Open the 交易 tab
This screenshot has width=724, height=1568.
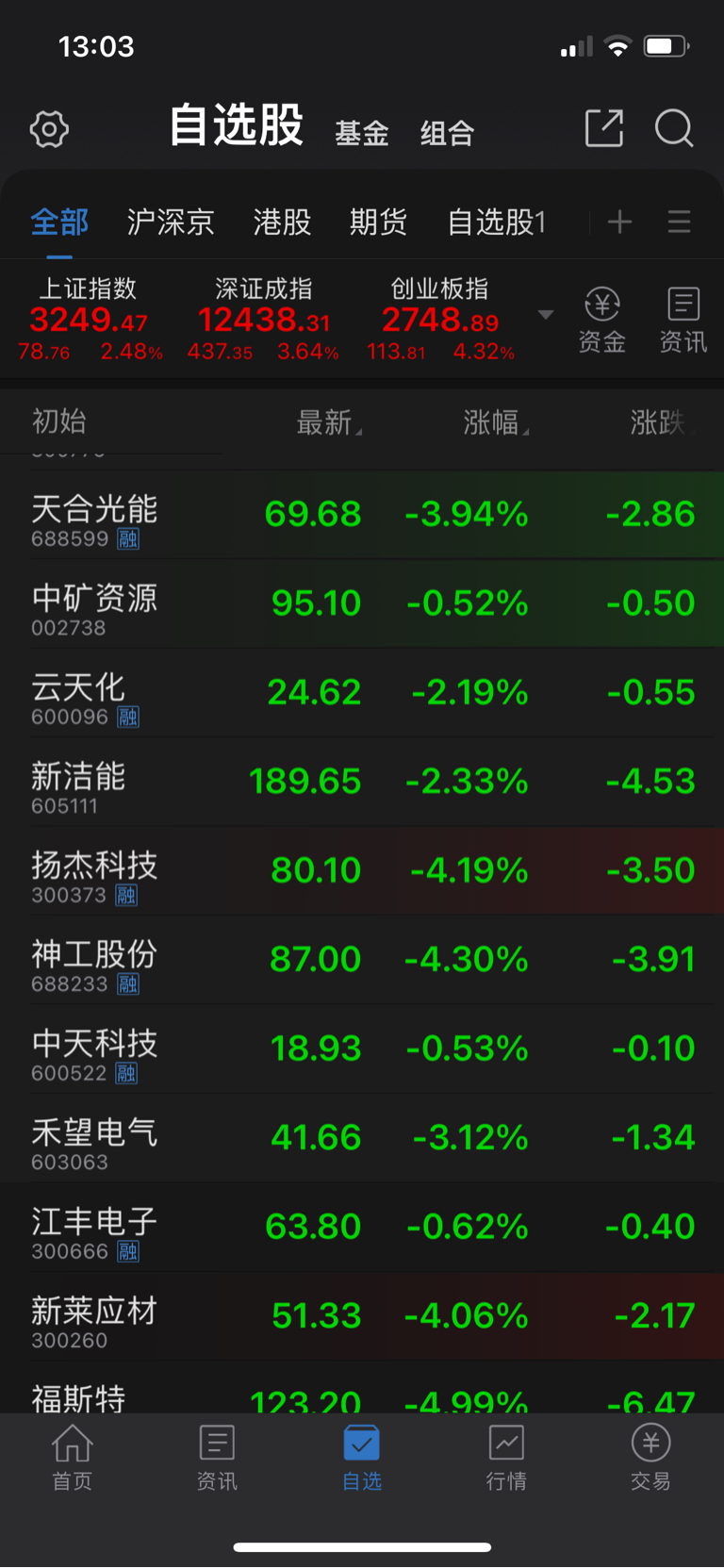pyautogui.click(x=650, y=1457)
